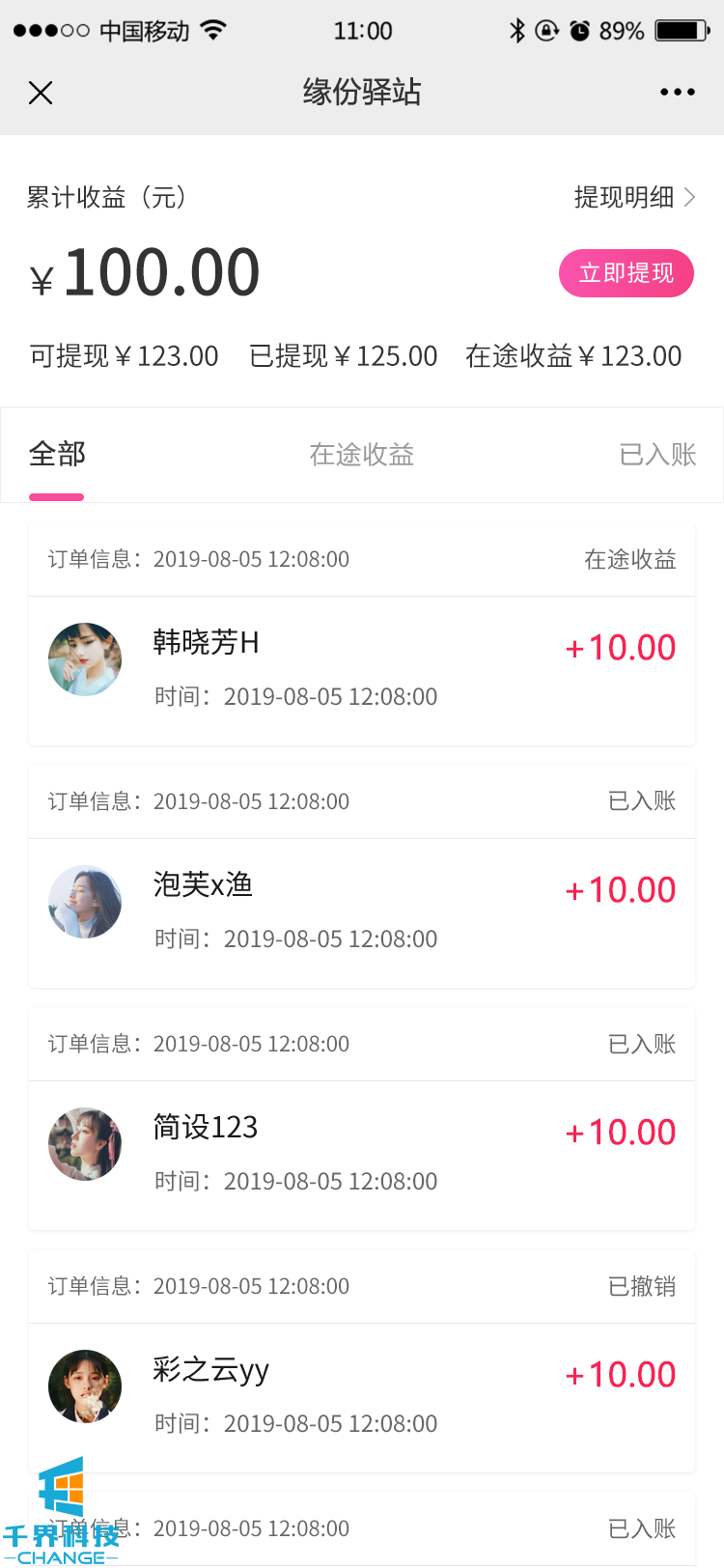Close the 缘份驿站 page
This screenshot has width=724, height=1568.
coord(41,93)
